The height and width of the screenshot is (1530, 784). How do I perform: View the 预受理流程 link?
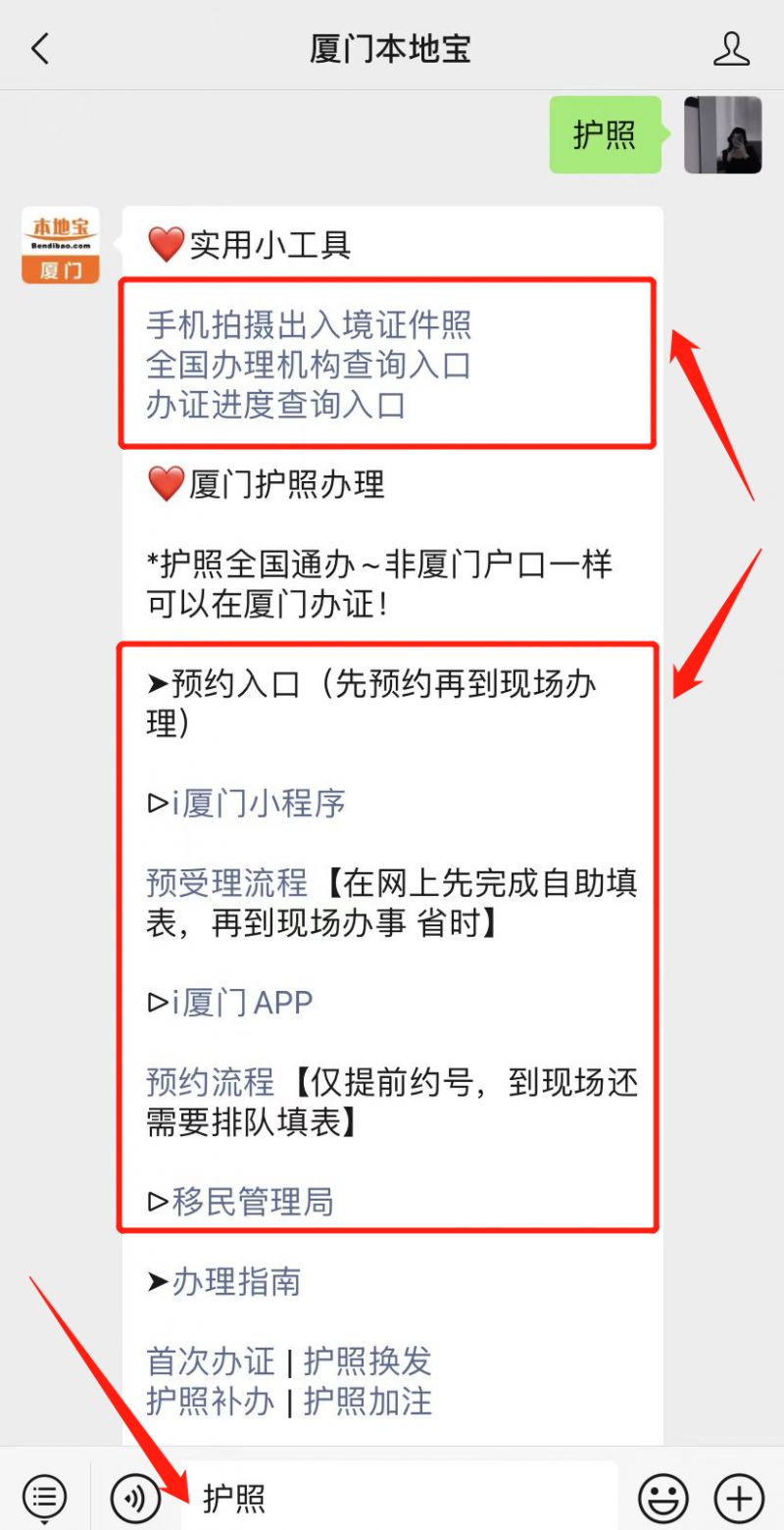(226, 883)
